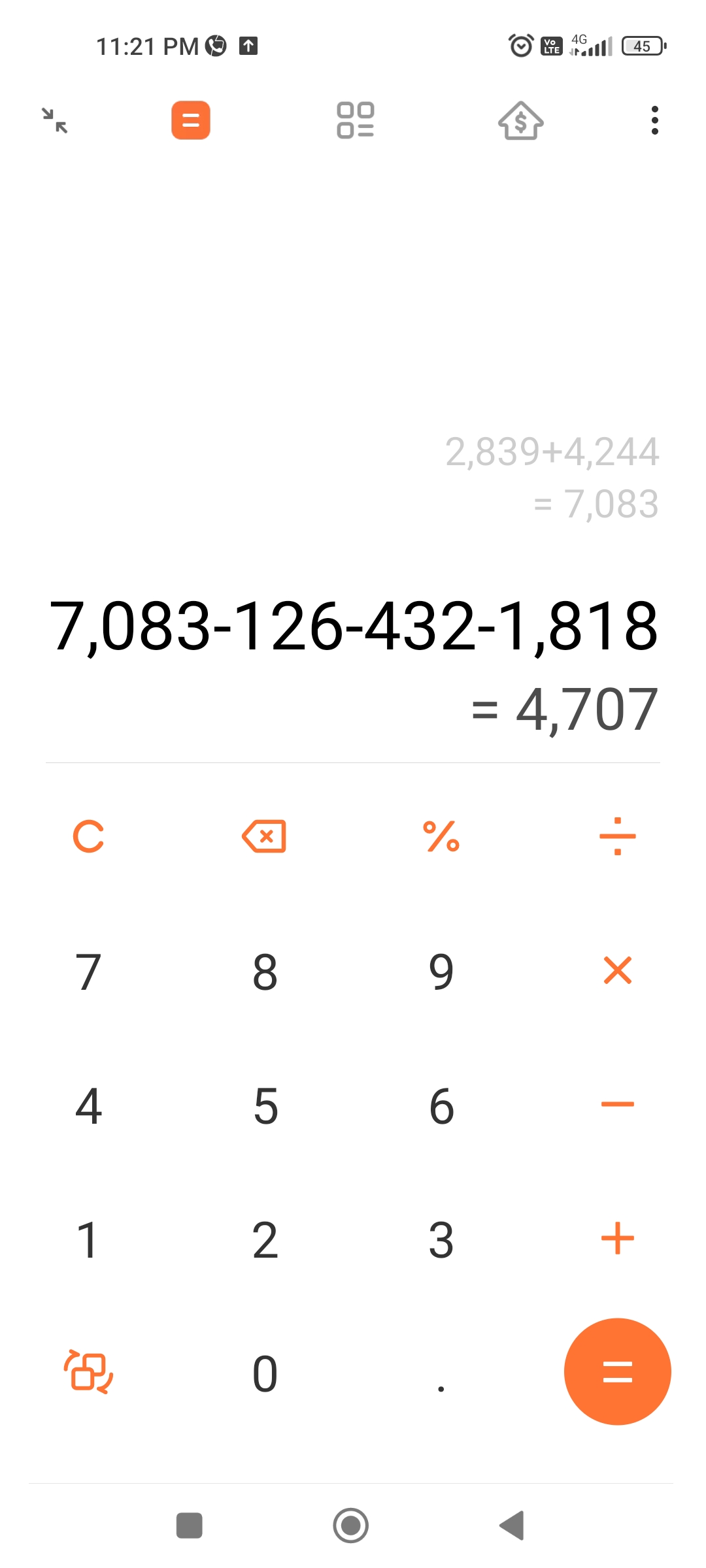Enter digit 7
This screenshot has width=706, height=1568.
pos(88,972)
